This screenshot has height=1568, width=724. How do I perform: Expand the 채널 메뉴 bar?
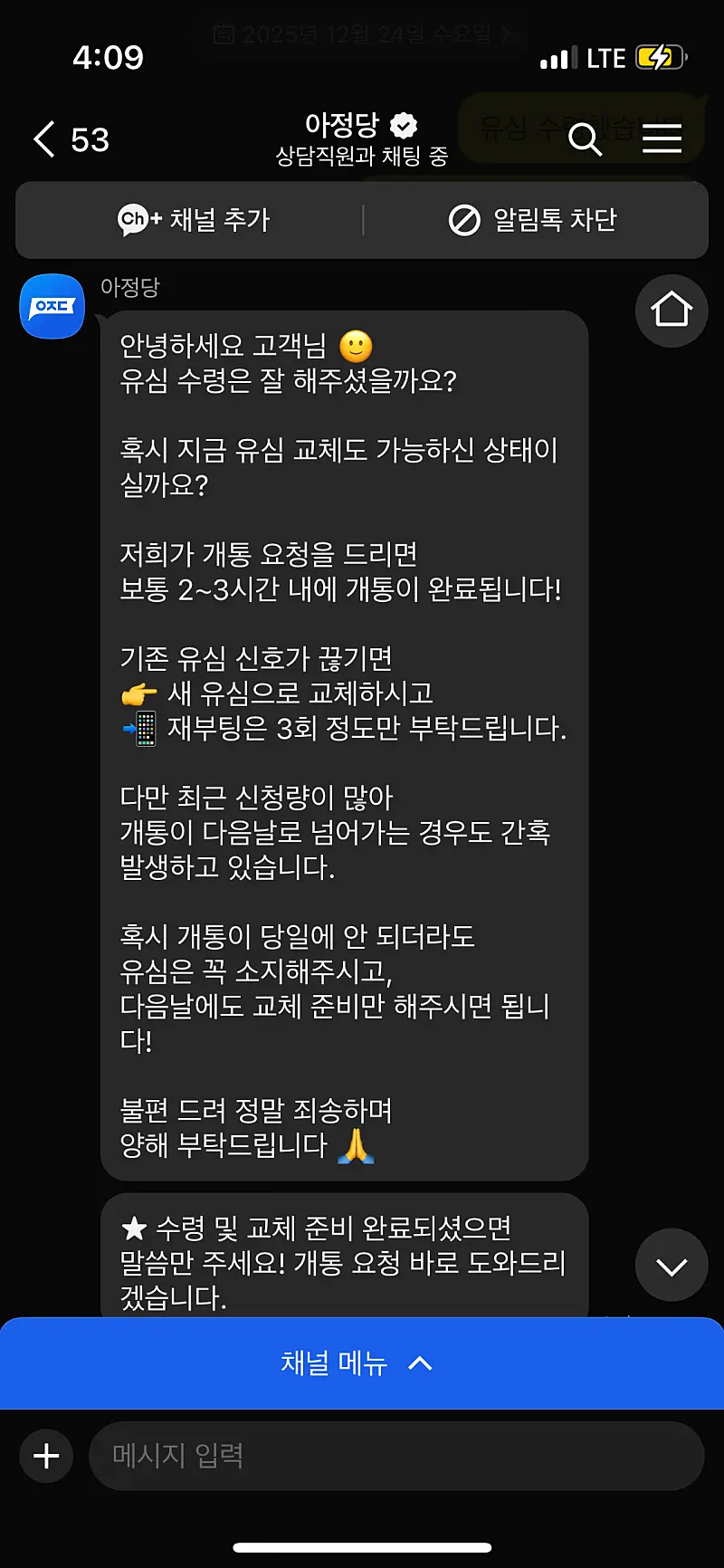(x=361, y=1363)
